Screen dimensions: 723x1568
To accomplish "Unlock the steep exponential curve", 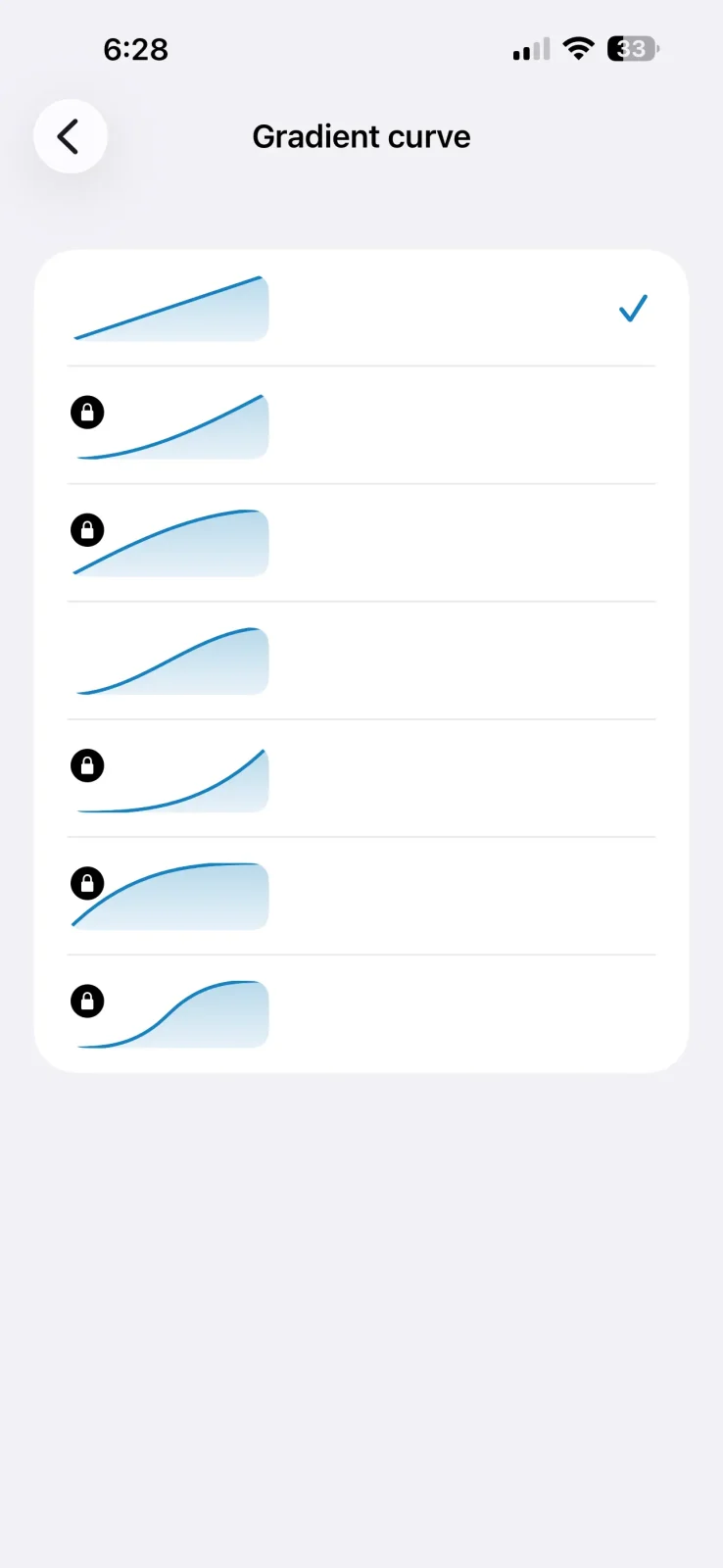I will [87, 765].
